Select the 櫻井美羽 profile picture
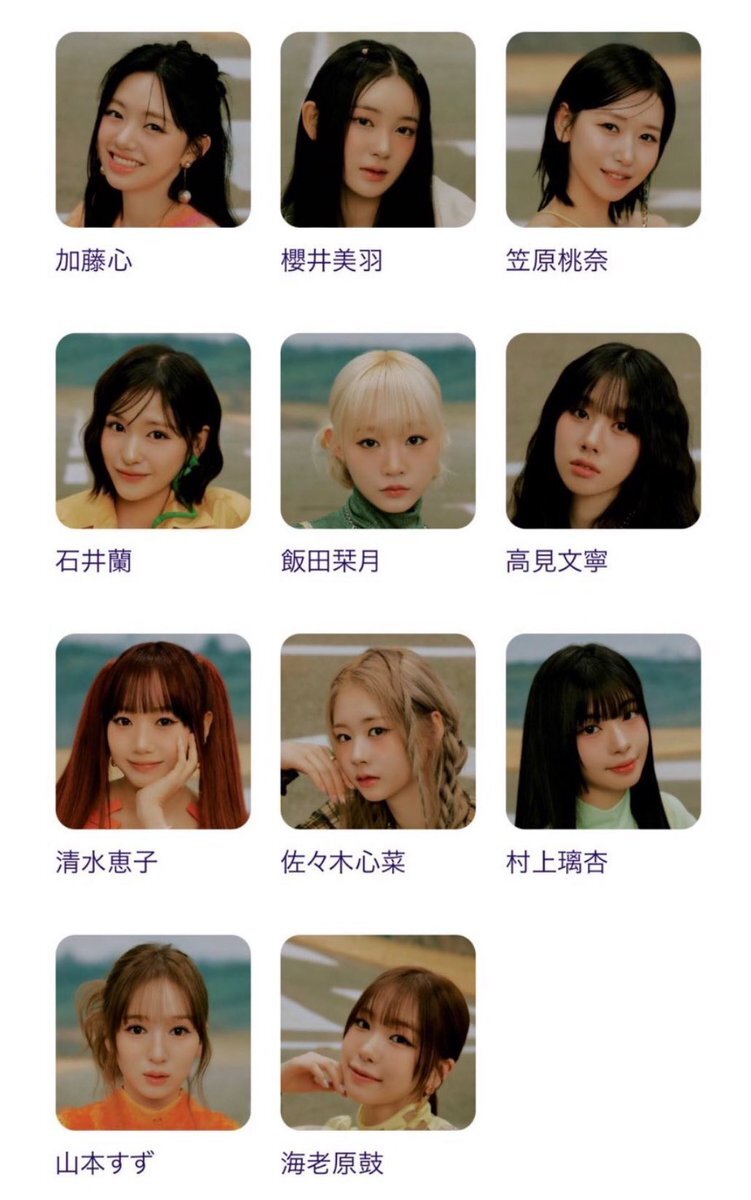The width and height of the screenshot is (751, 1200). (378, 130)
